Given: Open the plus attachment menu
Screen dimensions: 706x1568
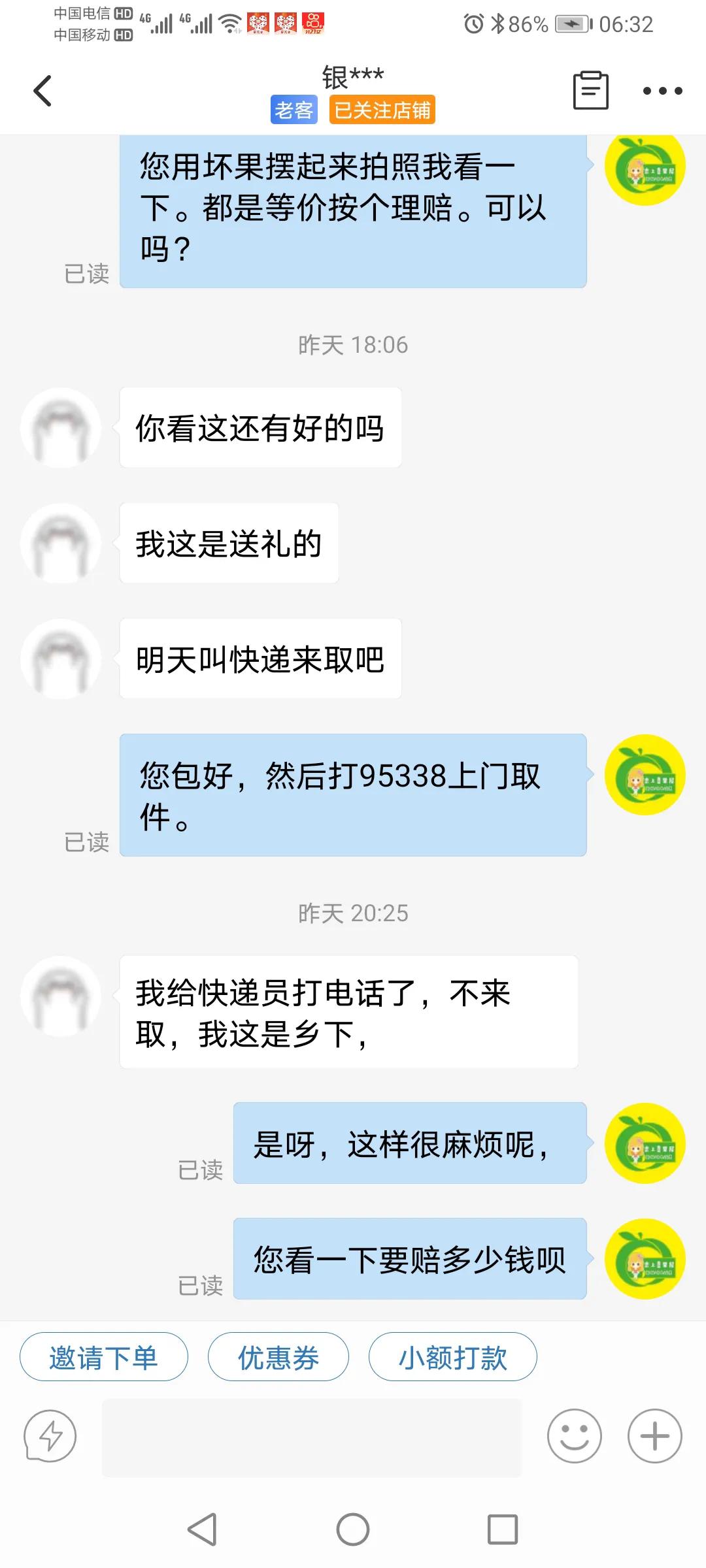Looking at the screenshot, I should 654,1435.
